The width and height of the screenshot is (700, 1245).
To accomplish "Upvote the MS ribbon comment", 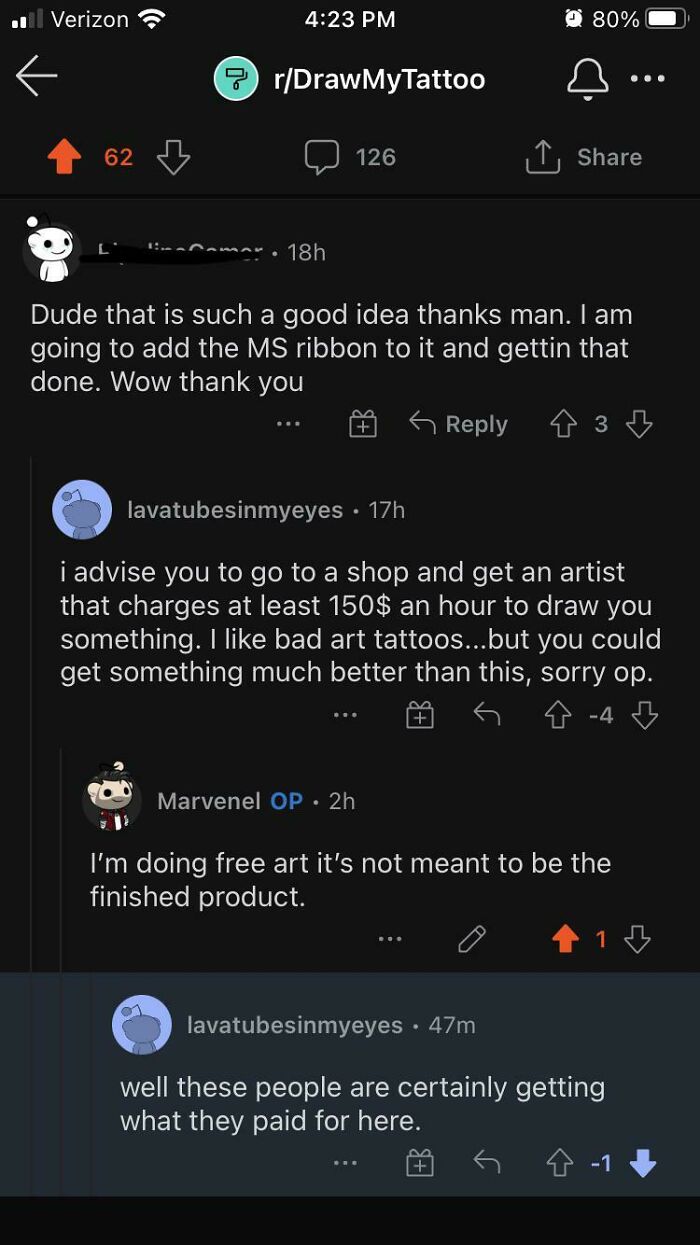I will pyautogui.click(x=561, y=424).
